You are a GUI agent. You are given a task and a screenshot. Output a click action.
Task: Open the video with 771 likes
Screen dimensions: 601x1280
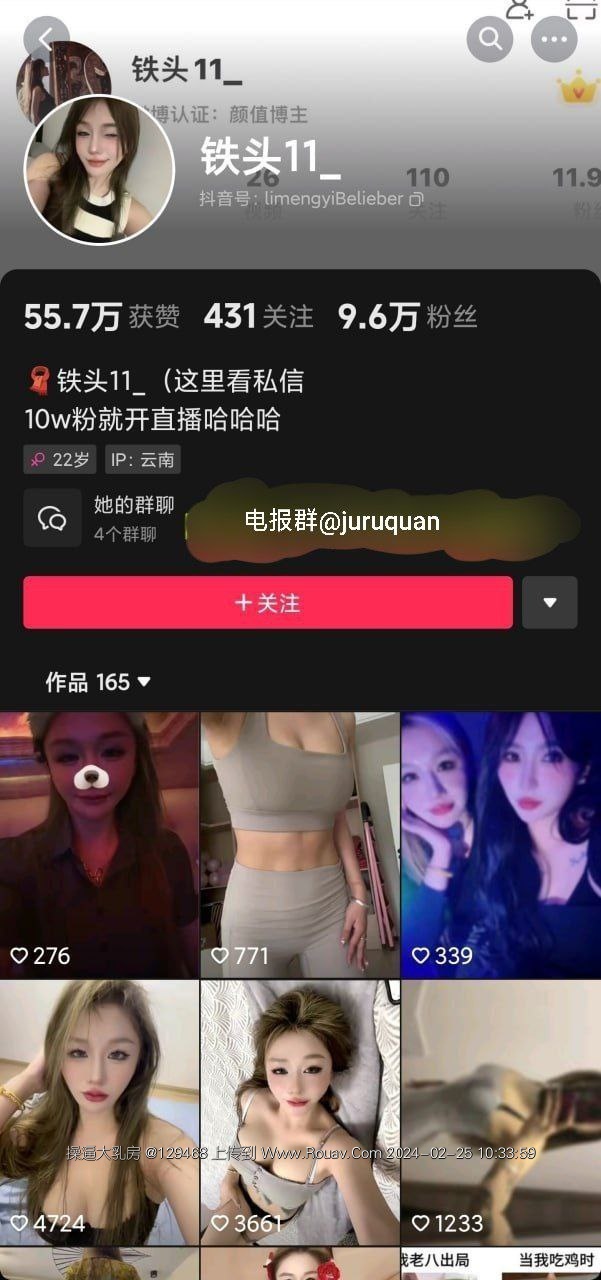click(300, 845)
